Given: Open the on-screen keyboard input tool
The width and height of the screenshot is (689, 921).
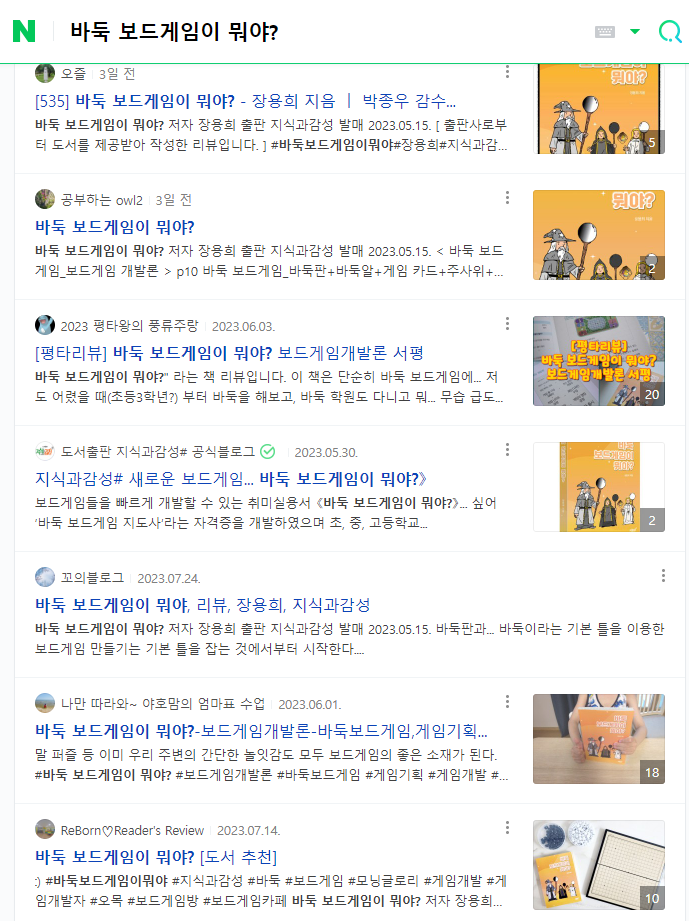Looking at the screenshot, I should [604, 32].
